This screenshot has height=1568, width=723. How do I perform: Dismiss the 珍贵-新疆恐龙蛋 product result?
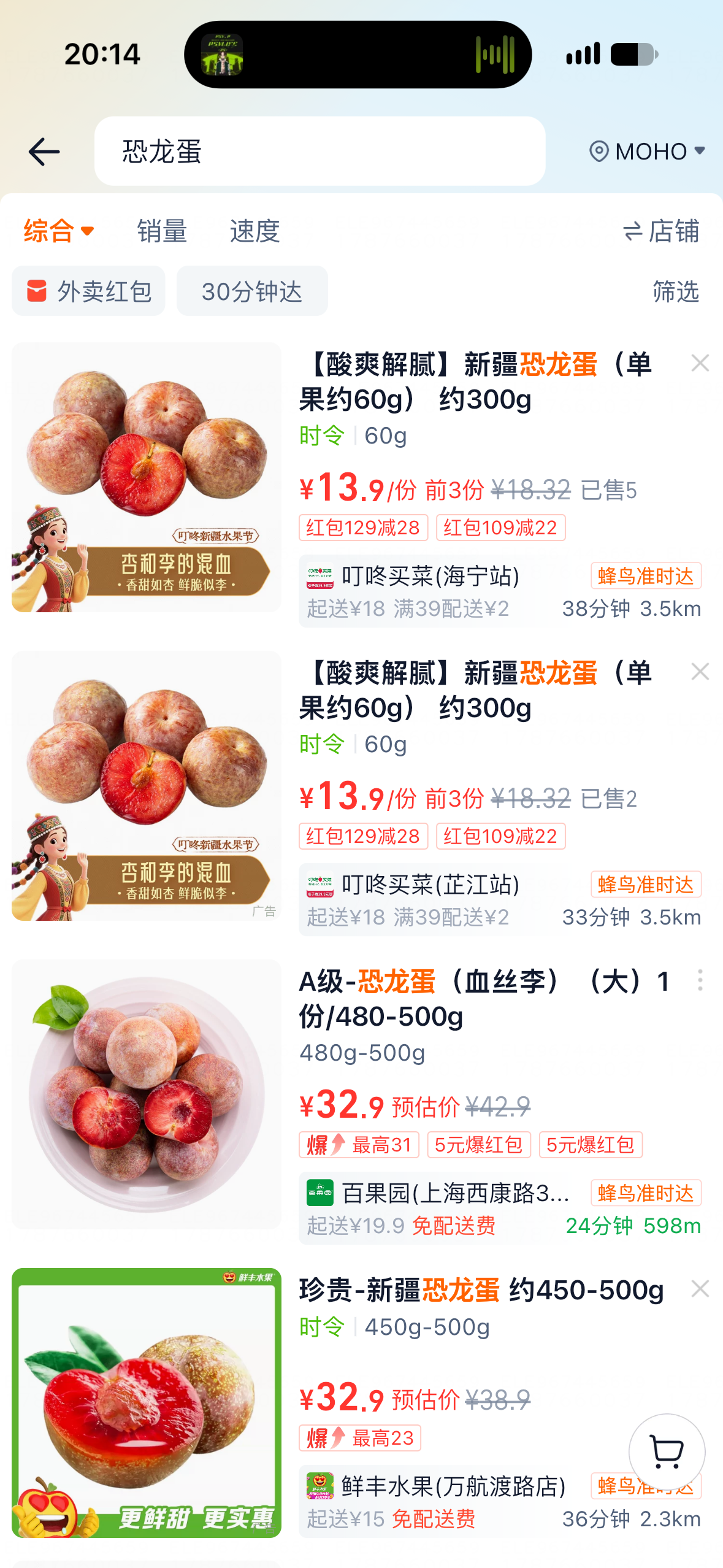[700, 1288]
